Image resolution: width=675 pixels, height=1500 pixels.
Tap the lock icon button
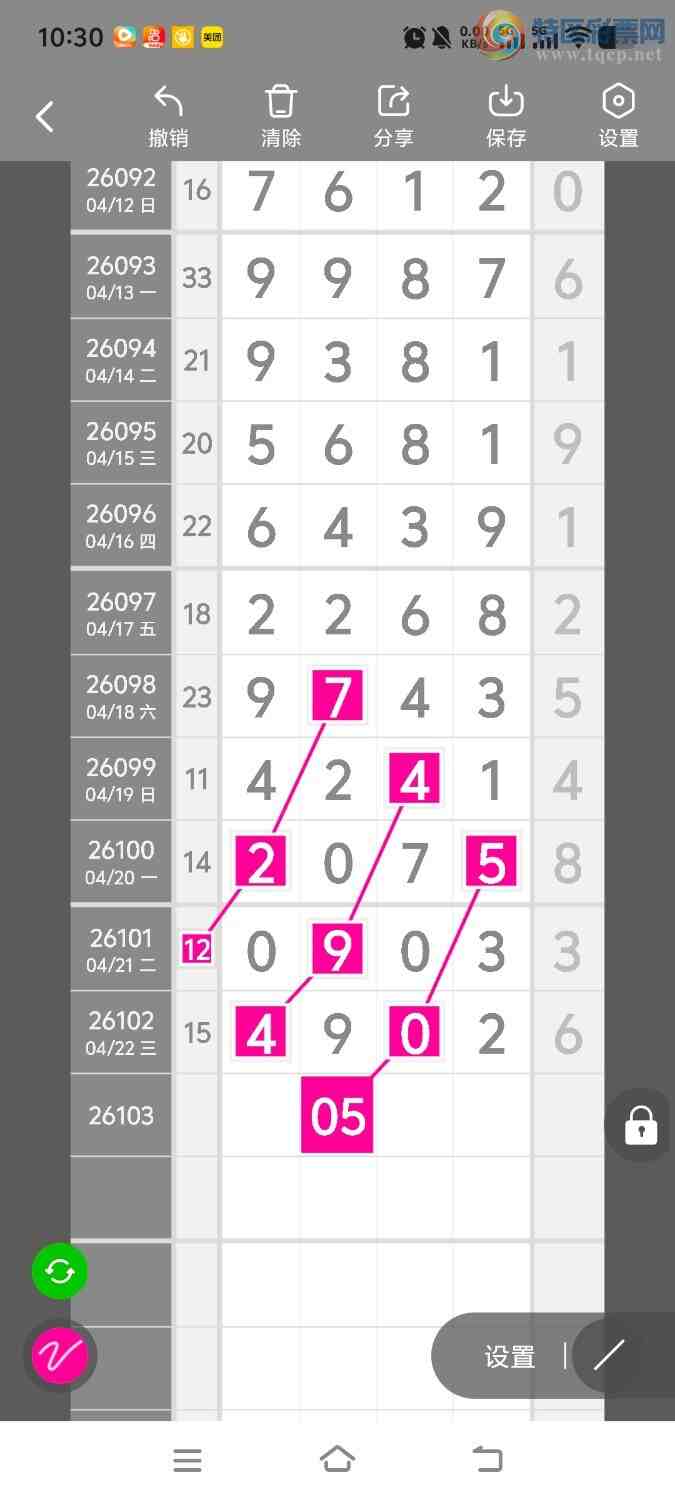coord(640,1126)
